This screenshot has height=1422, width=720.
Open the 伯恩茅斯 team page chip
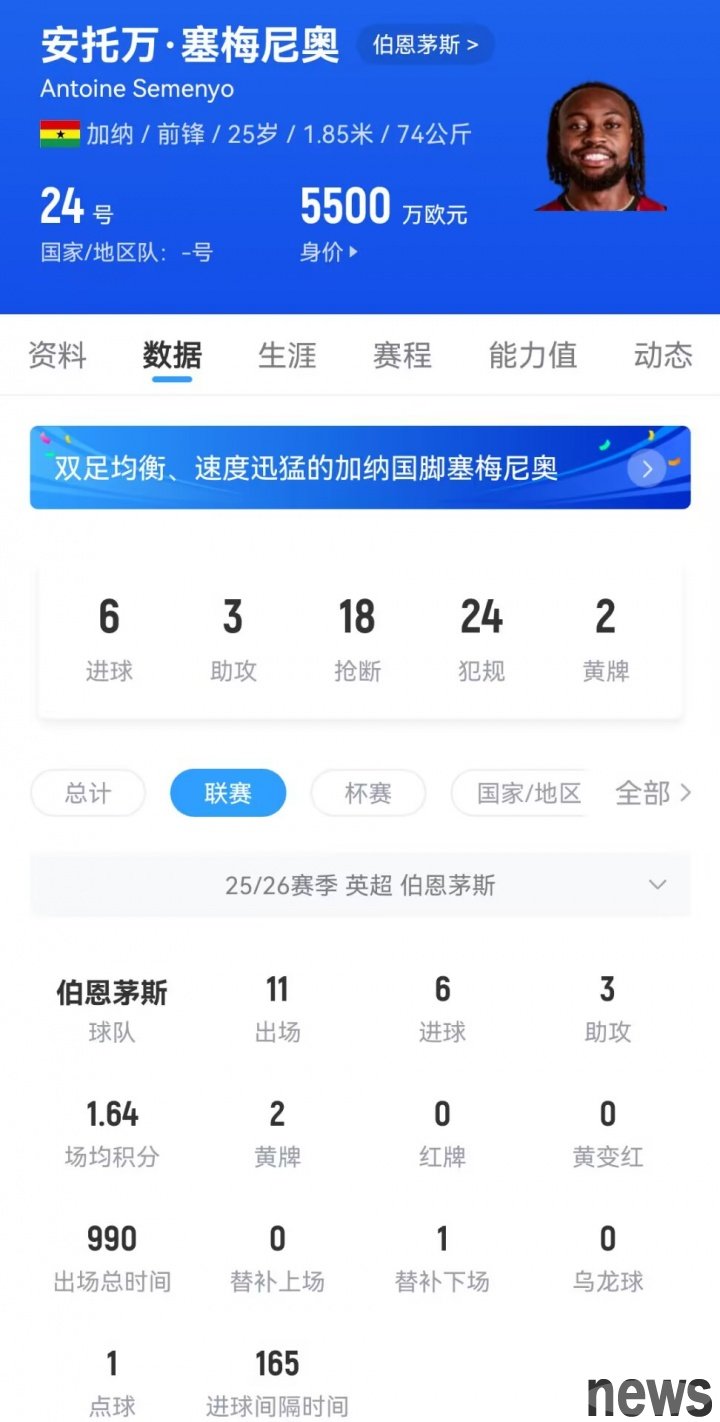pos(425,45)
